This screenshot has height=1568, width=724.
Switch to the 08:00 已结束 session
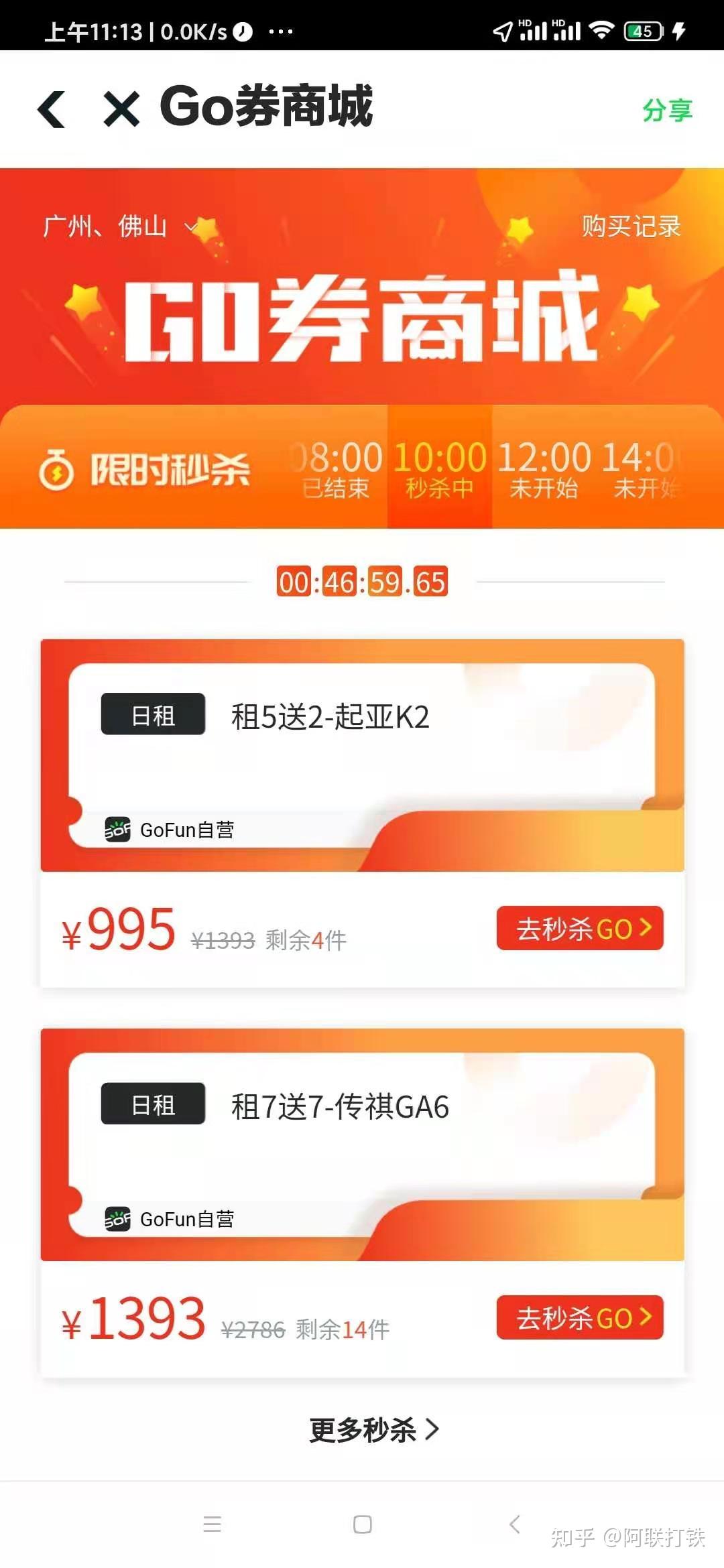click(337, 468)
